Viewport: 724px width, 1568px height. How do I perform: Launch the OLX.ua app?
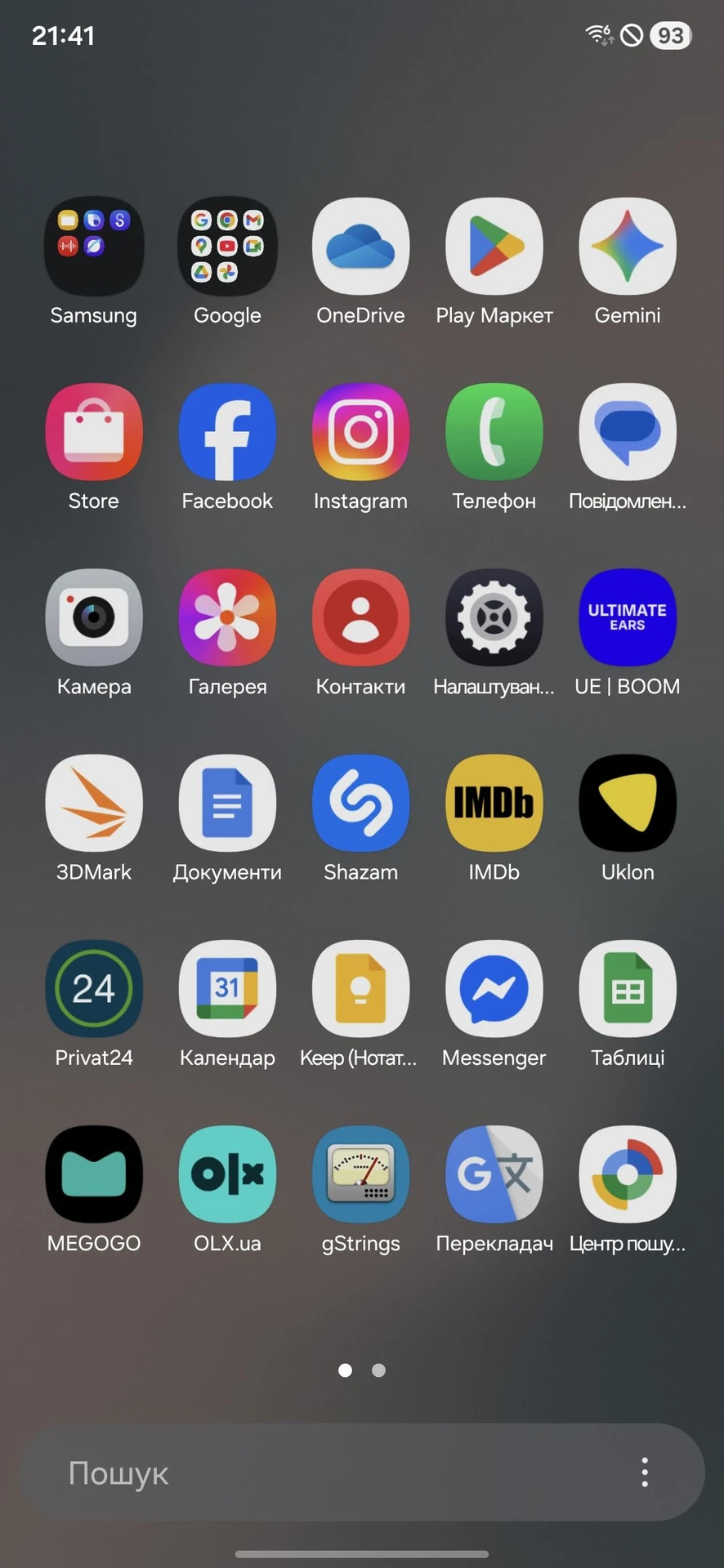[x=227, y=1174]
